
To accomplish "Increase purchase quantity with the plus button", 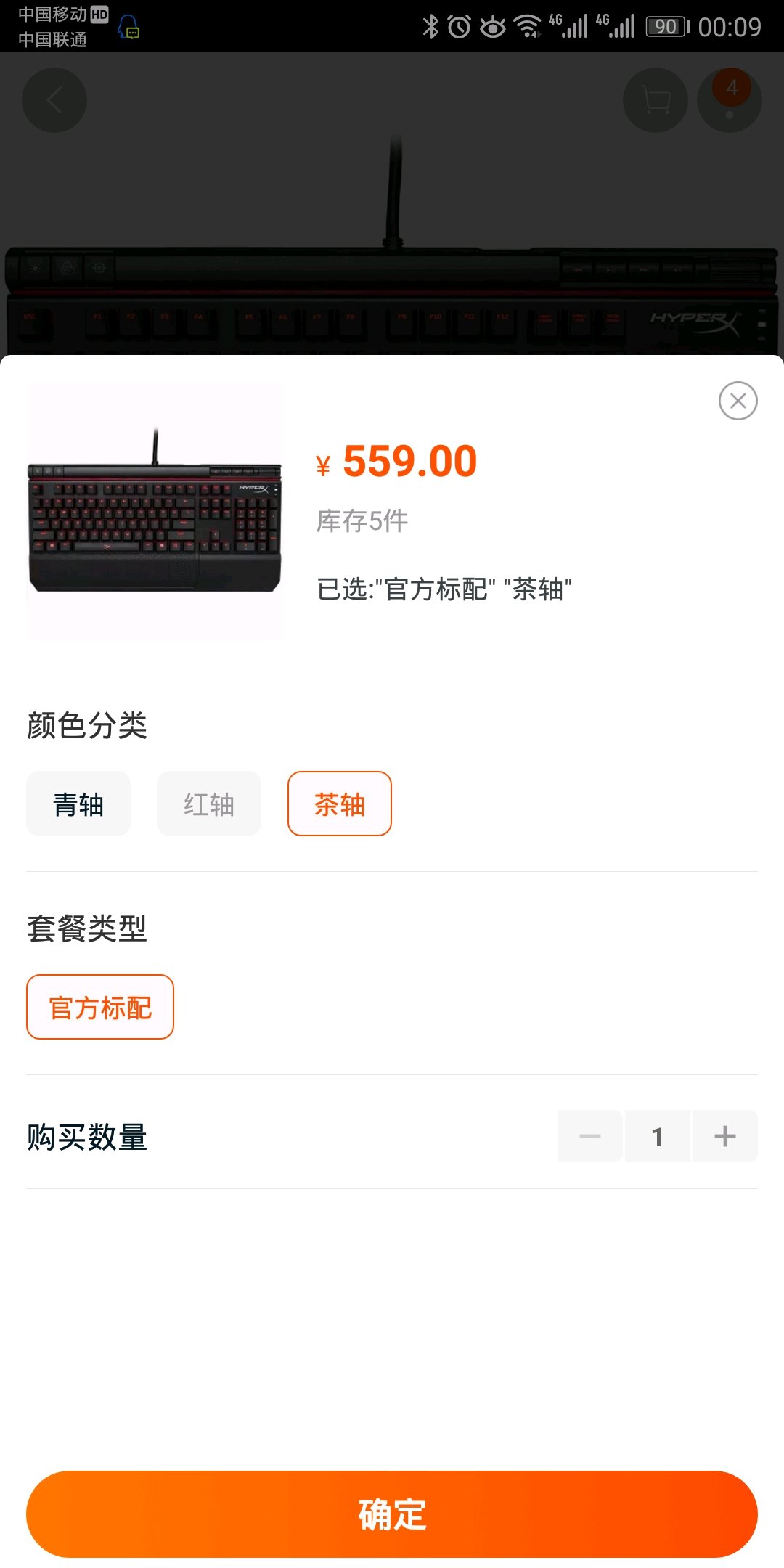I will (724, 1136).
